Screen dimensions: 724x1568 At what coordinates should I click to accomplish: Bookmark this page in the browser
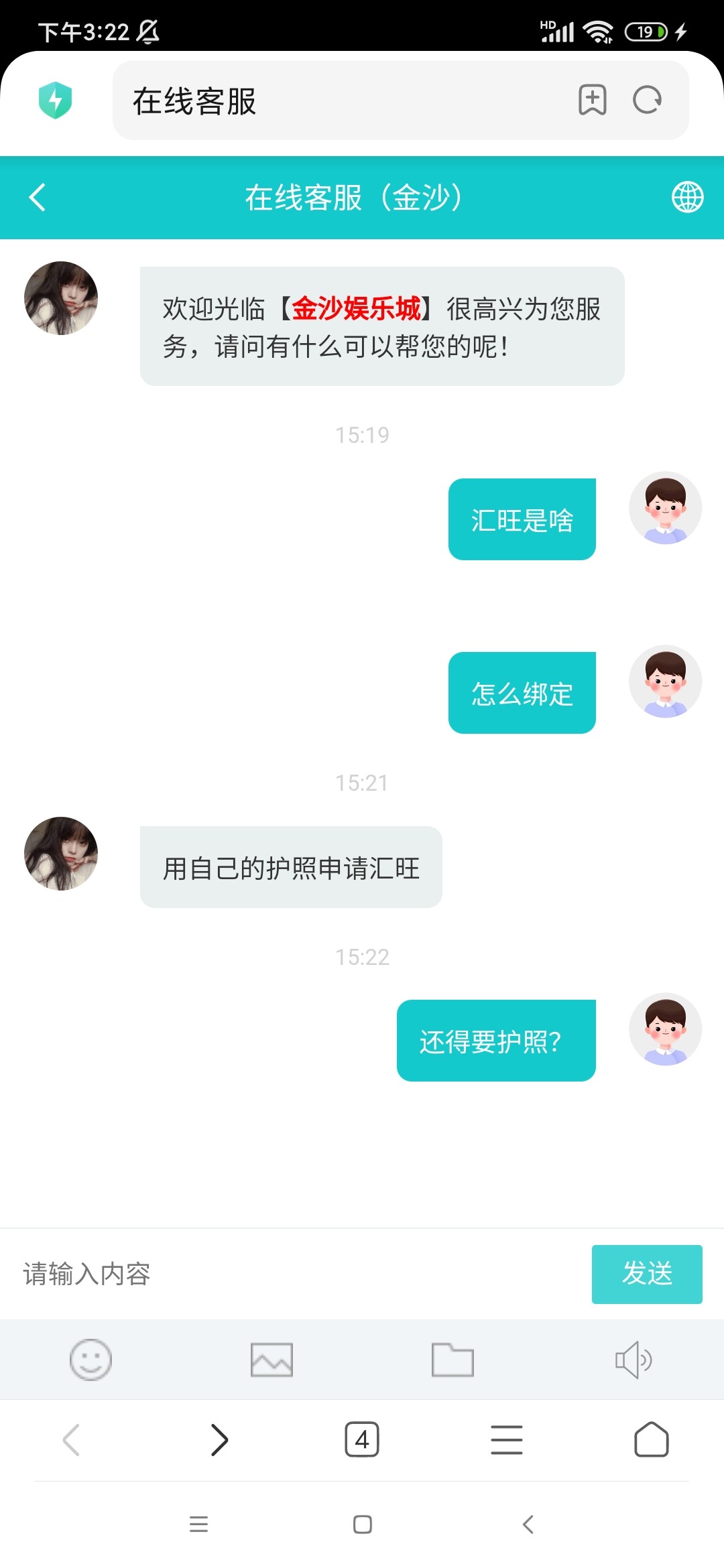pyautogui.click(x=593, y=101)
